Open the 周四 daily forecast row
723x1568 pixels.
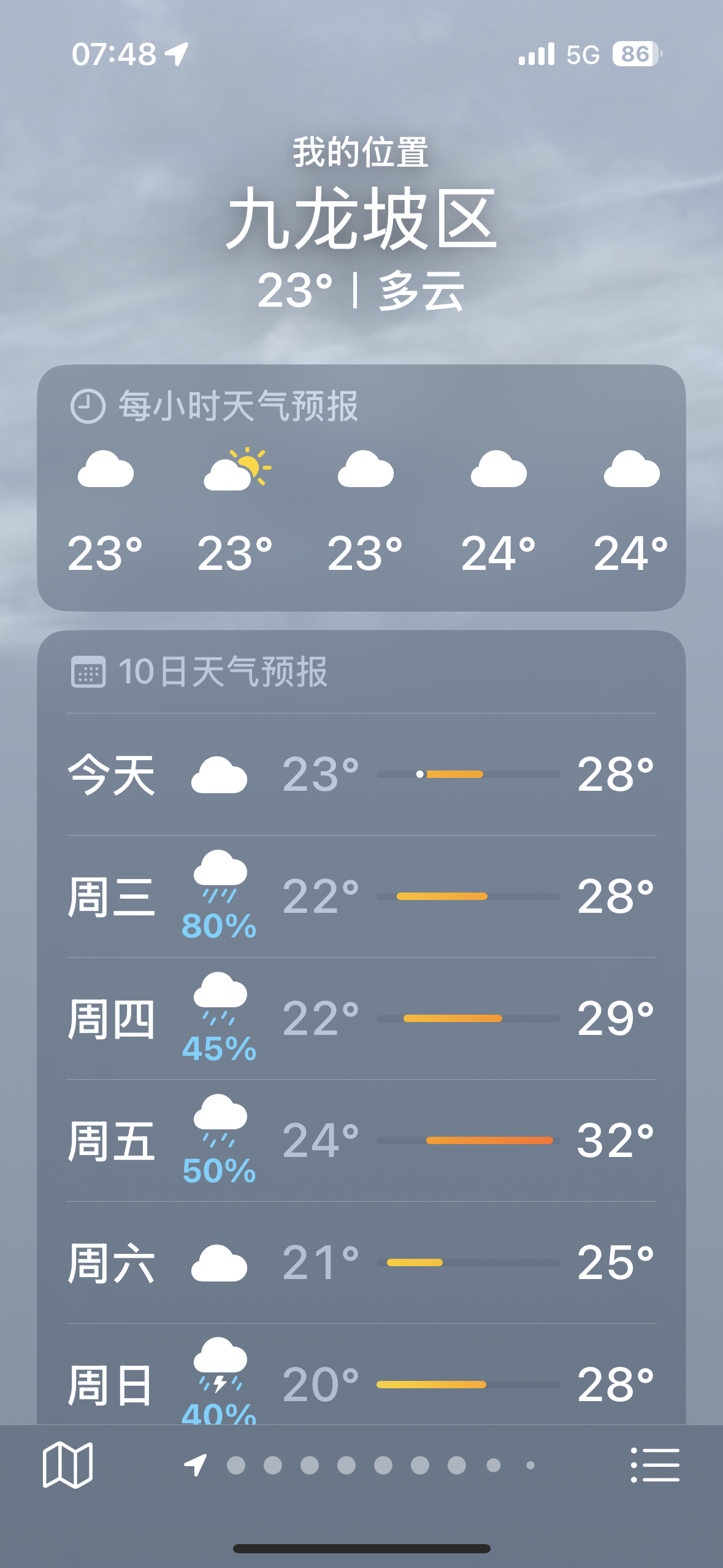(x=361, y=1018)
